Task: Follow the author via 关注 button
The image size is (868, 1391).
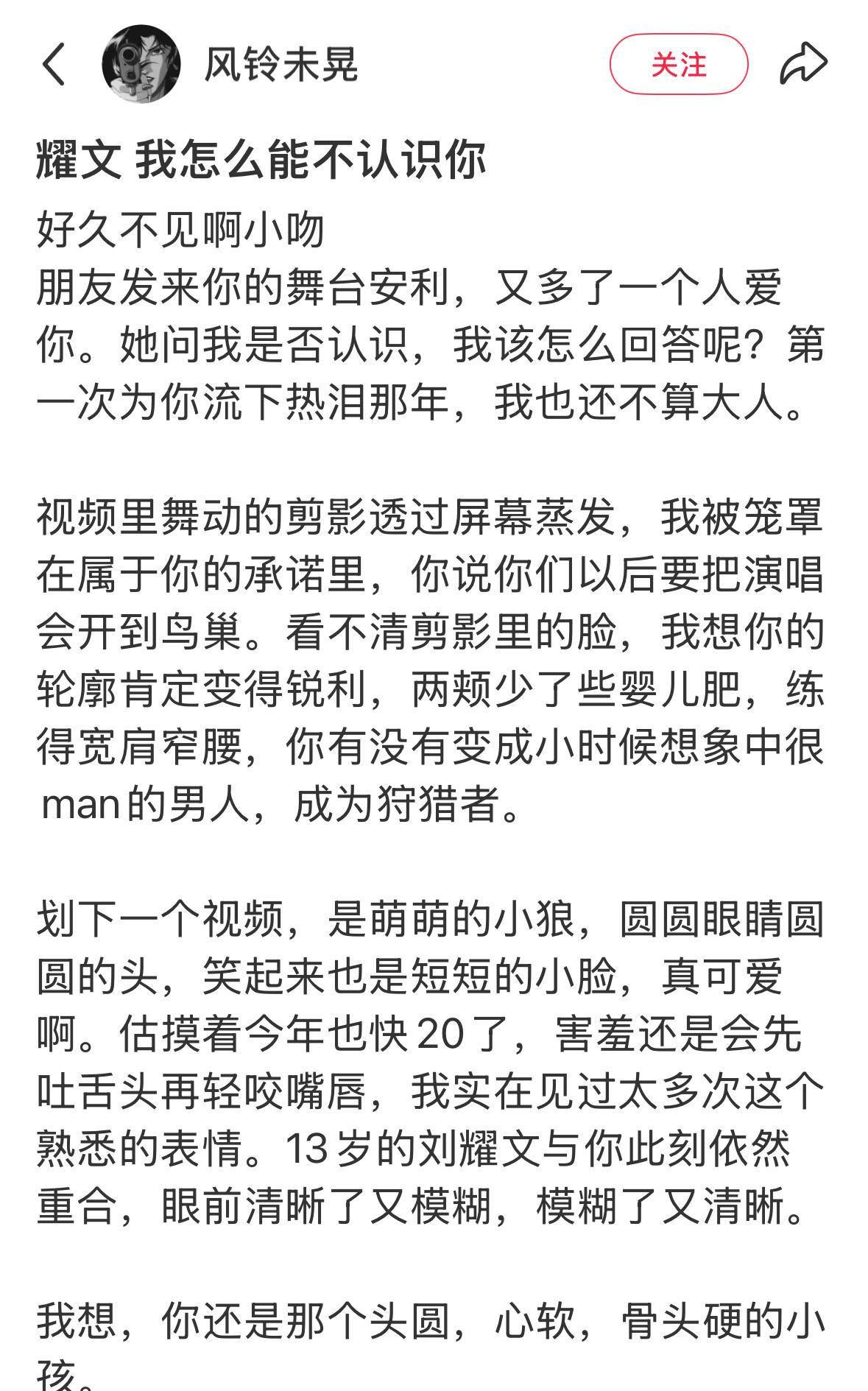Action: (678, 65)
